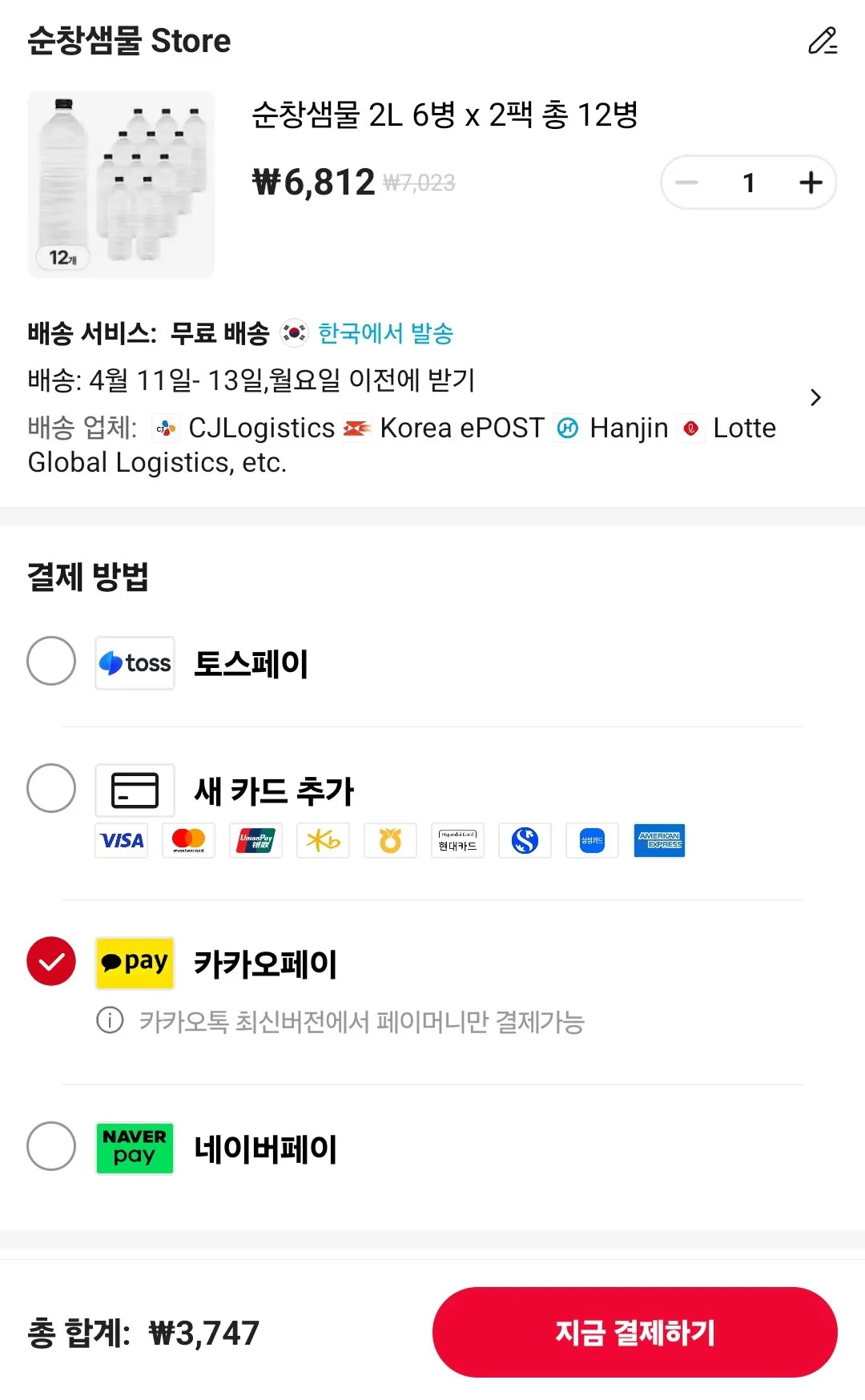This screenshot has width=865, height=1400.
Task: Click the Korea ePOST carrier icon
Action: tap(356, 428)
